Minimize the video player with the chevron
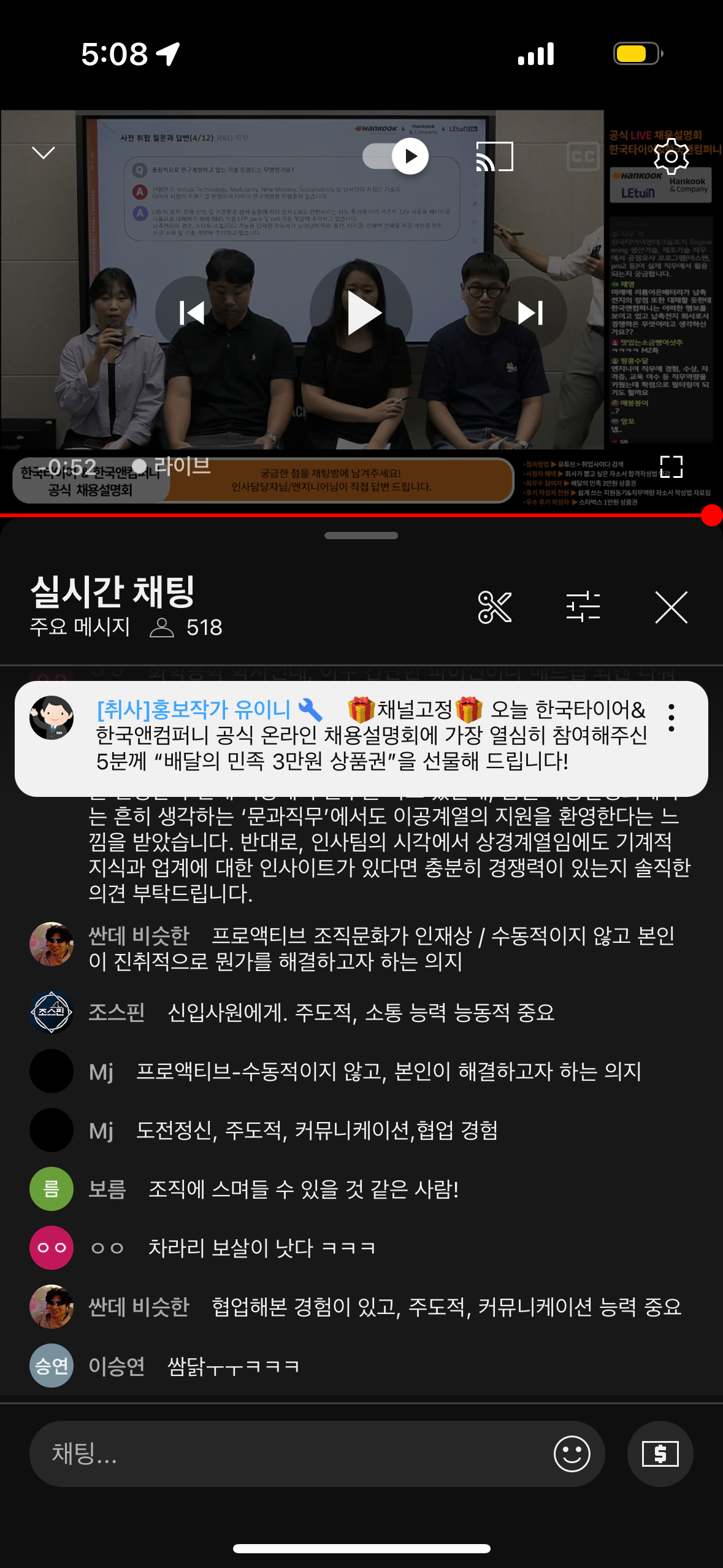 click(44, 153)
